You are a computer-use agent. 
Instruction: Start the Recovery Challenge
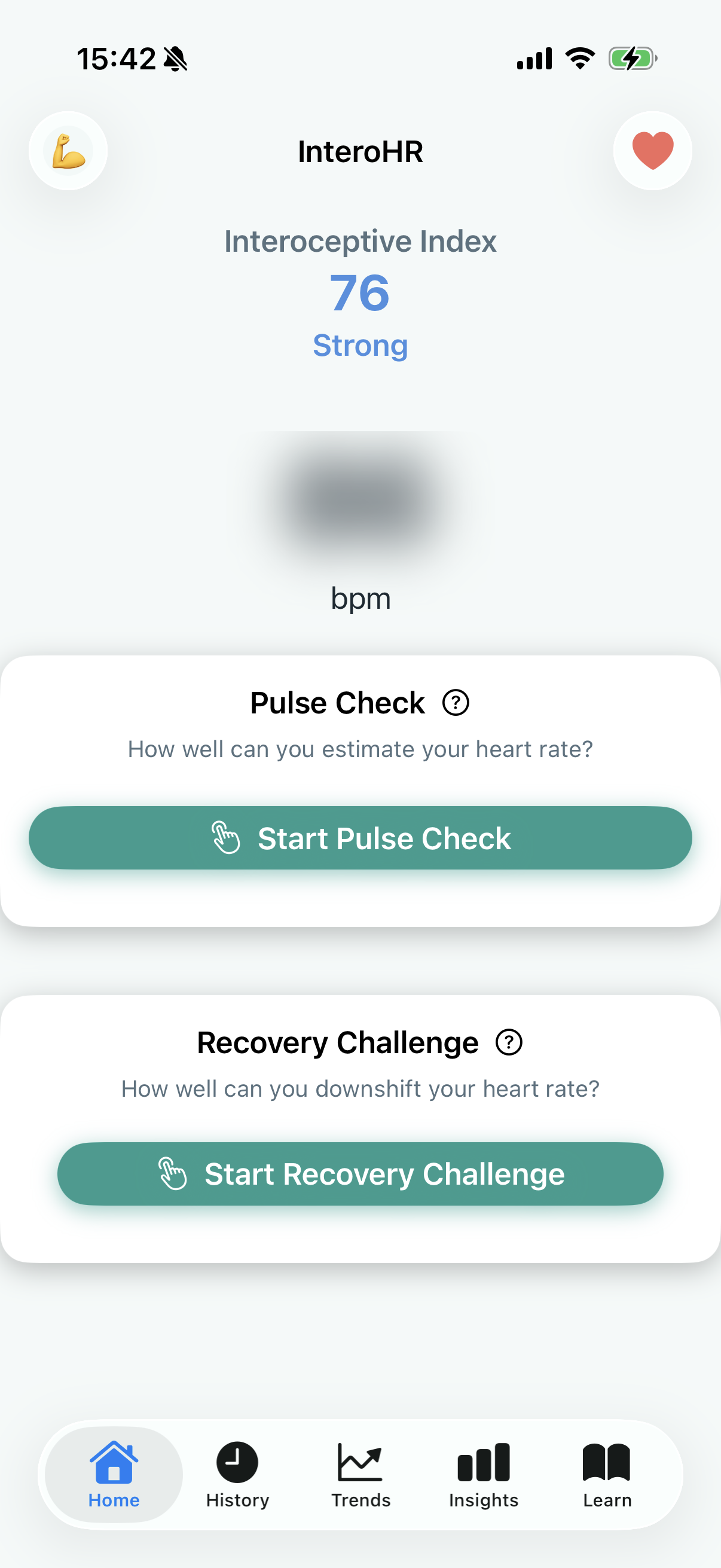pyautogui.click(x=360, y=1173)
